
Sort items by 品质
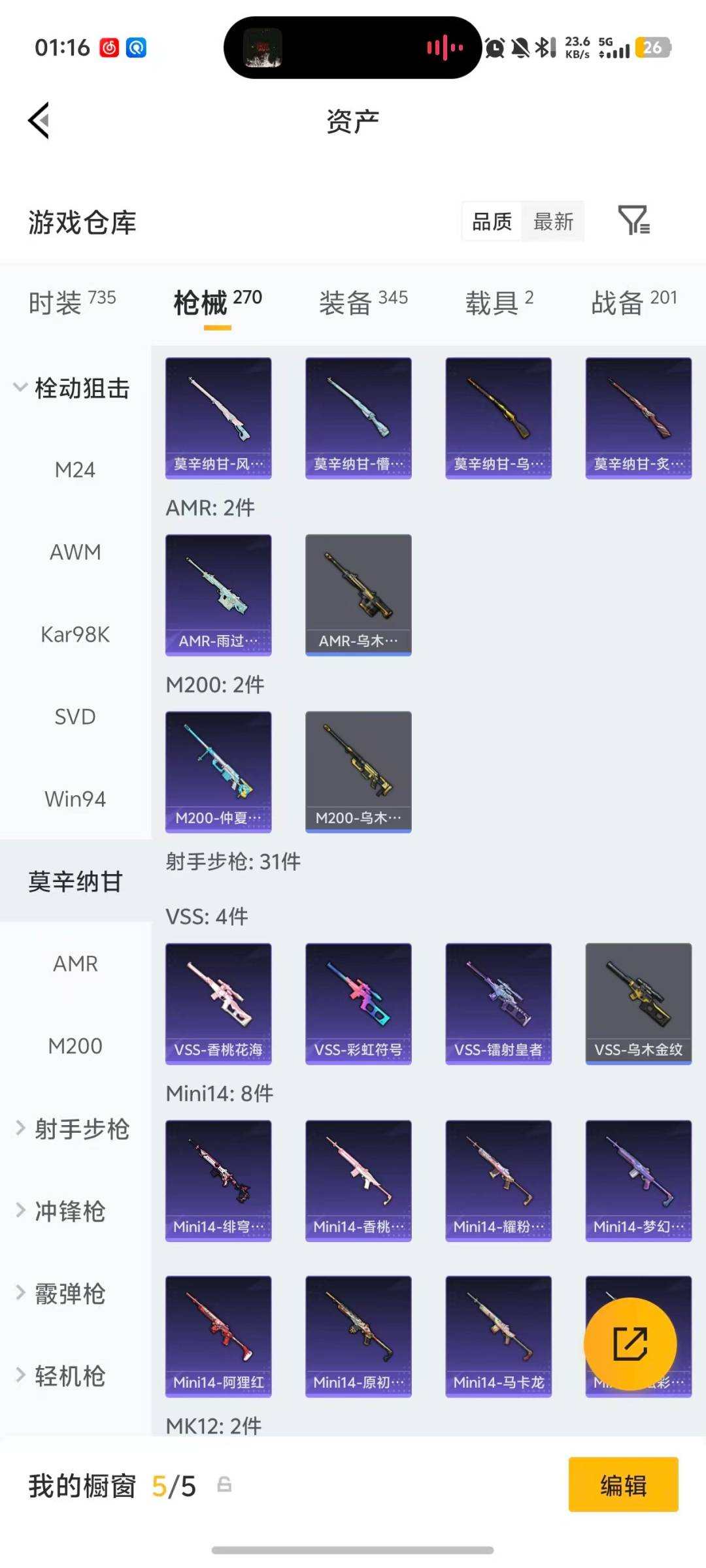(492, 221)
